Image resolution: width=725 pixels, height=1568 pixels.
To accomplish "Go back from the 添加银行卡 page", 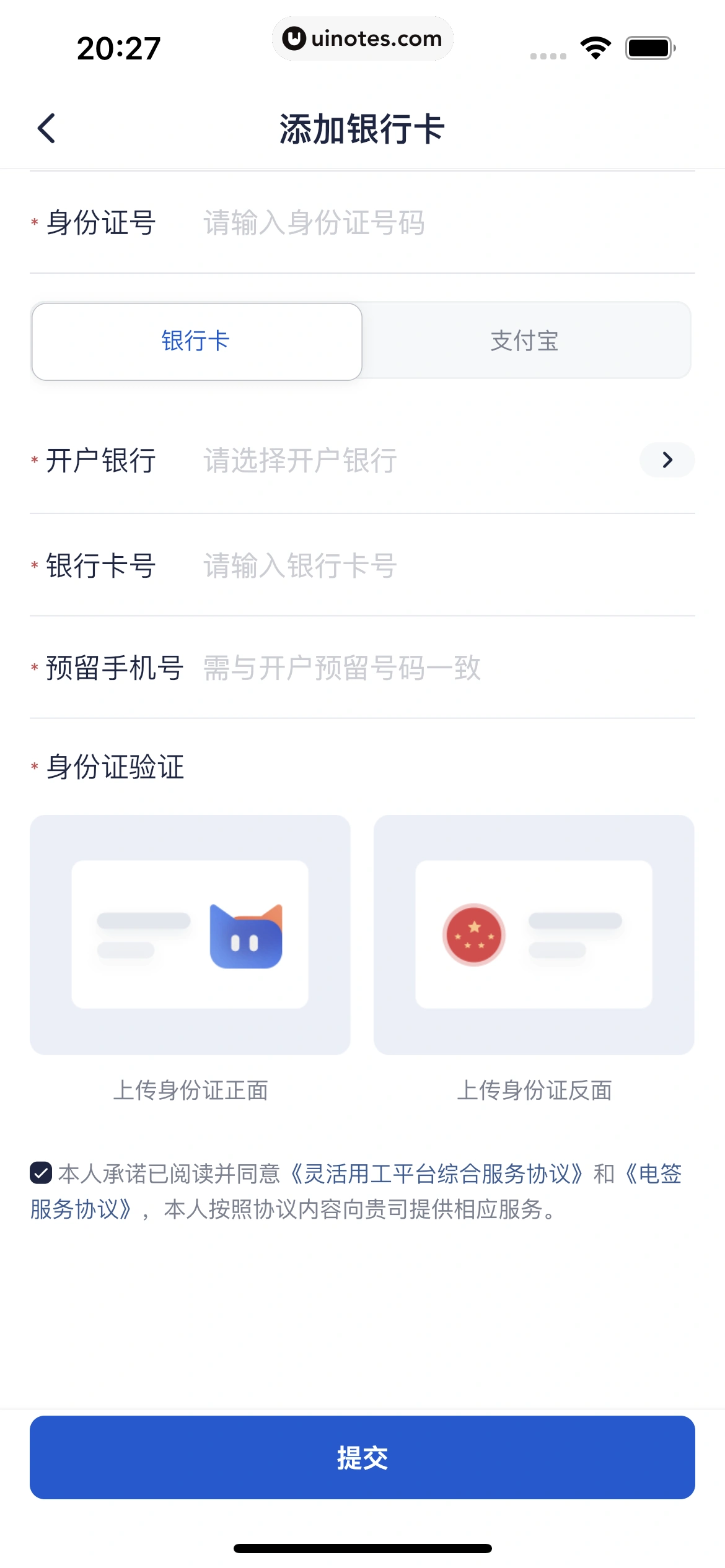I will click(x=46, y=128).
